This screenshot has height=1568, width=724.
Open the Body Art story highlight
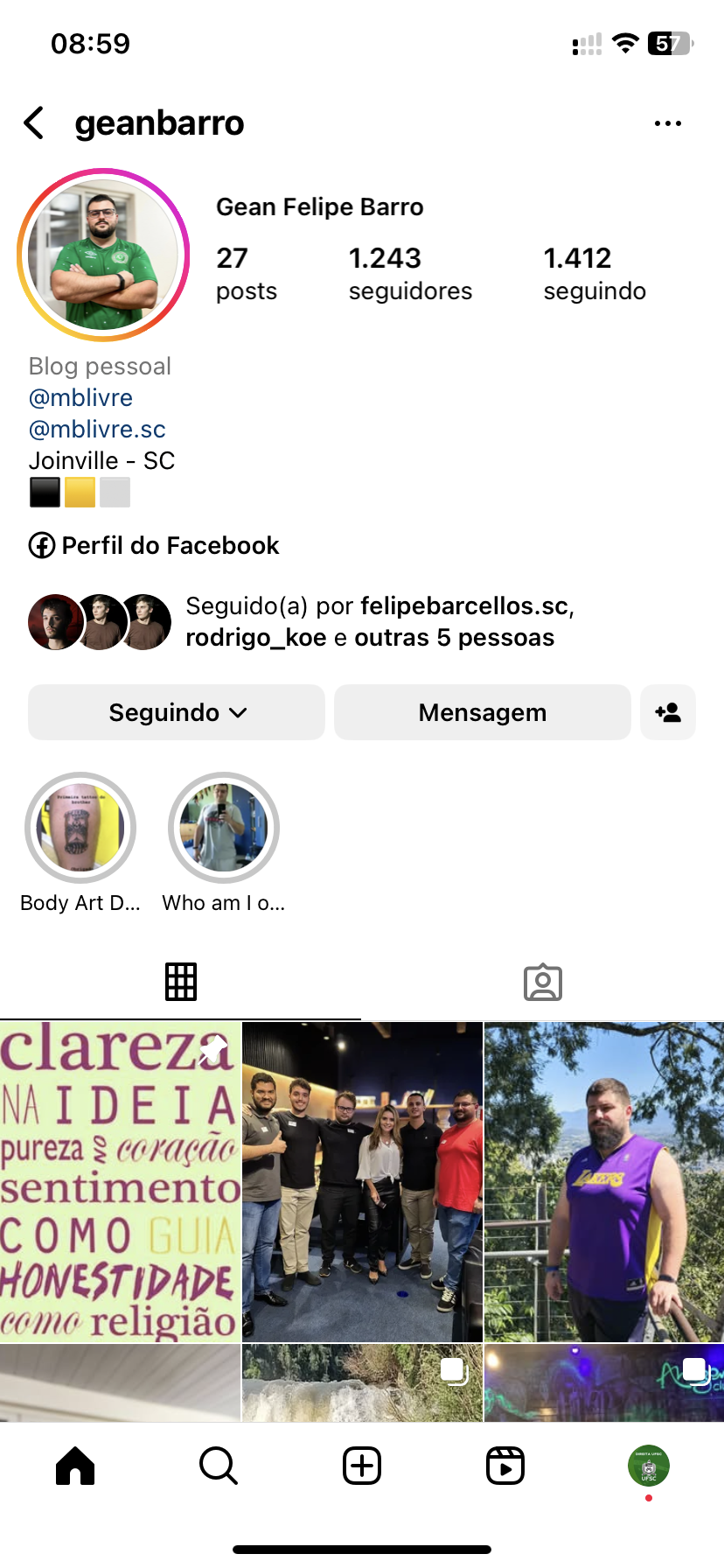(x=80, y=828)
